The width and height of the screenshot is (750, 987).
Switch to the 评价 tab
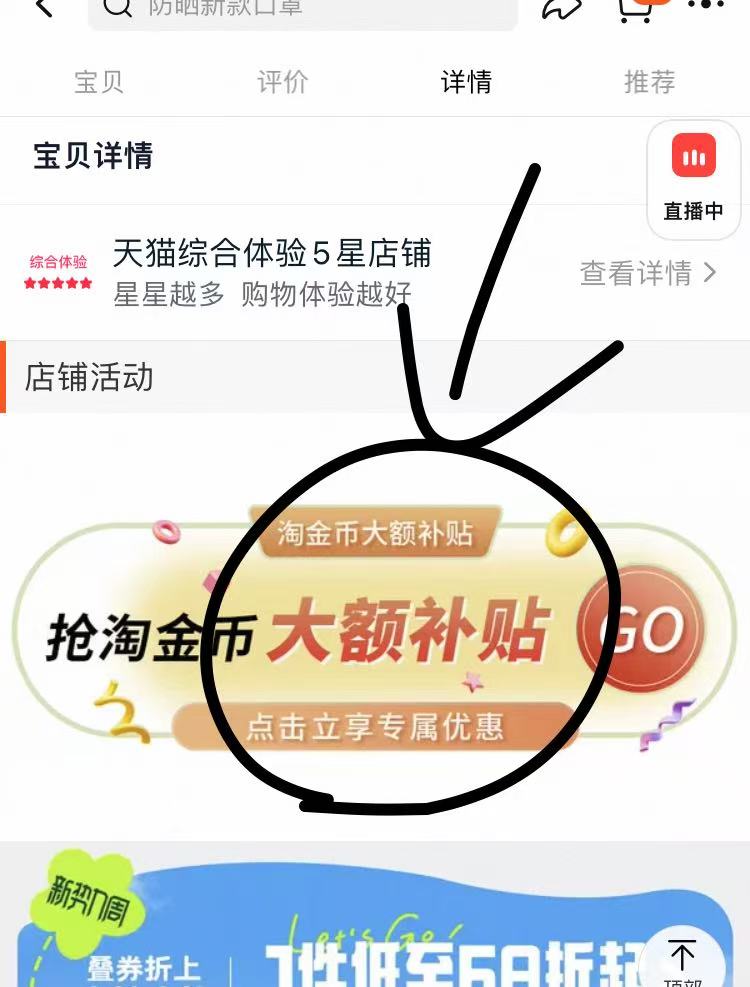pos(283,82)
